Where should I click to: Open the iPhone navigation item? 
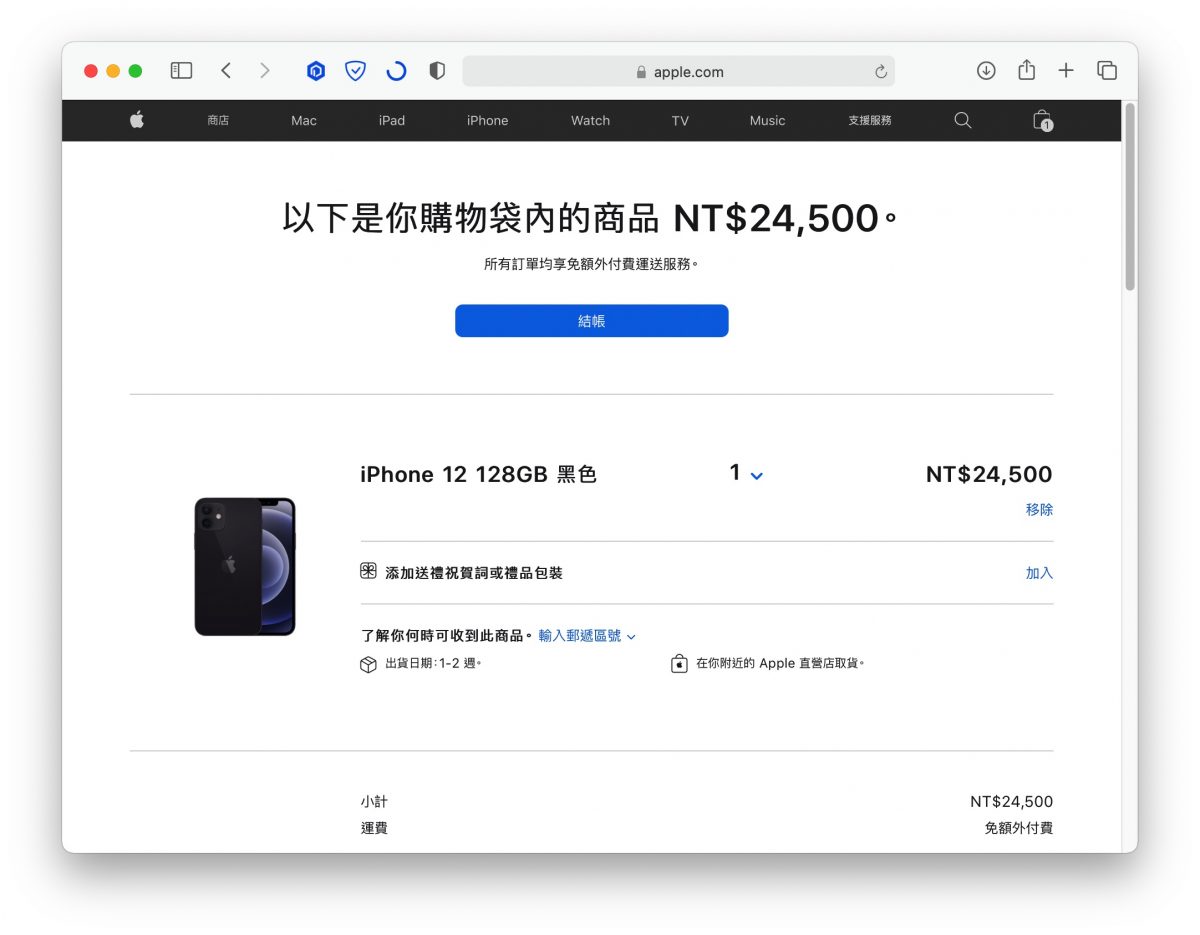click(487, 120)
